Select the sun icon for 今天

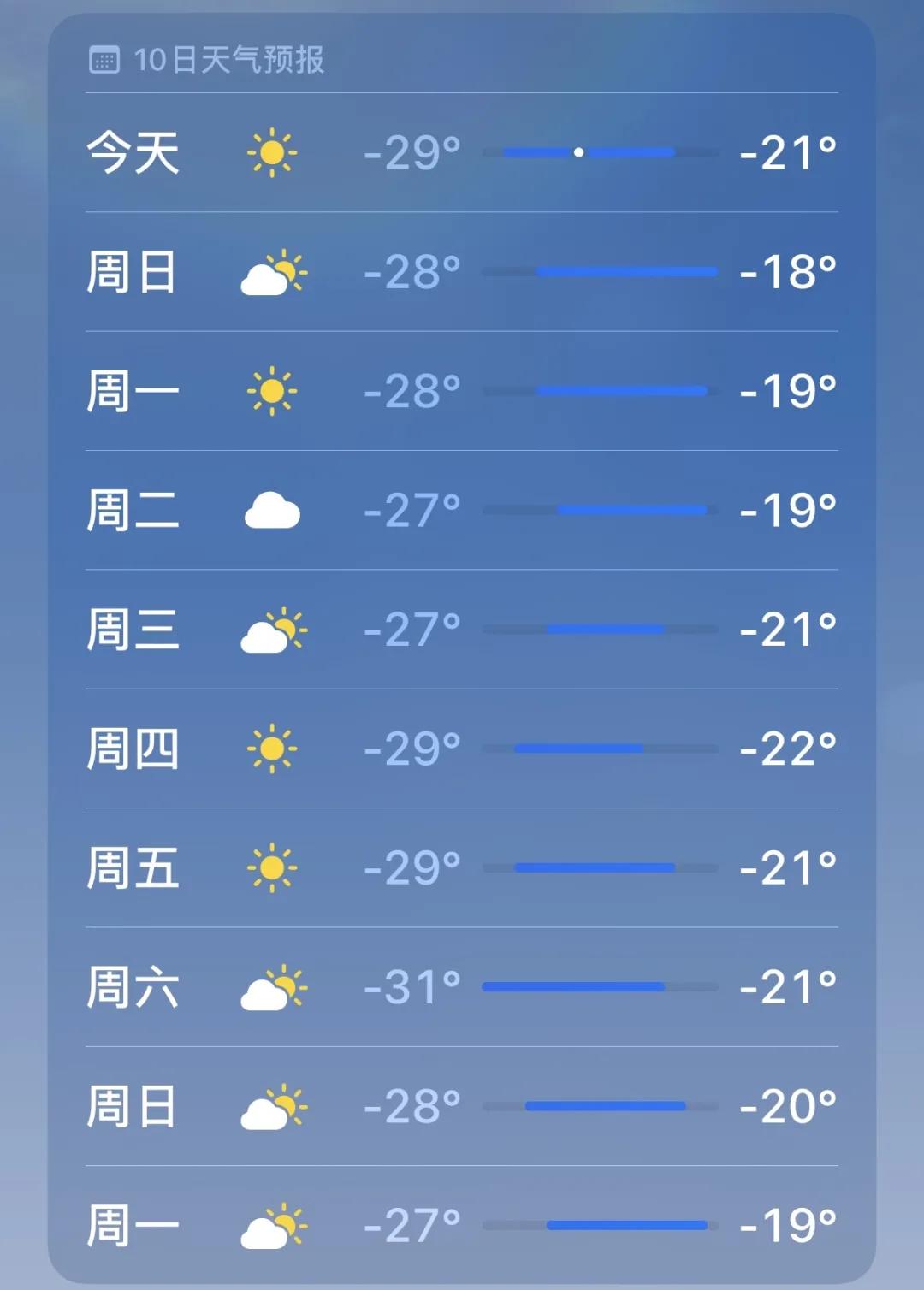pos(272,151)
